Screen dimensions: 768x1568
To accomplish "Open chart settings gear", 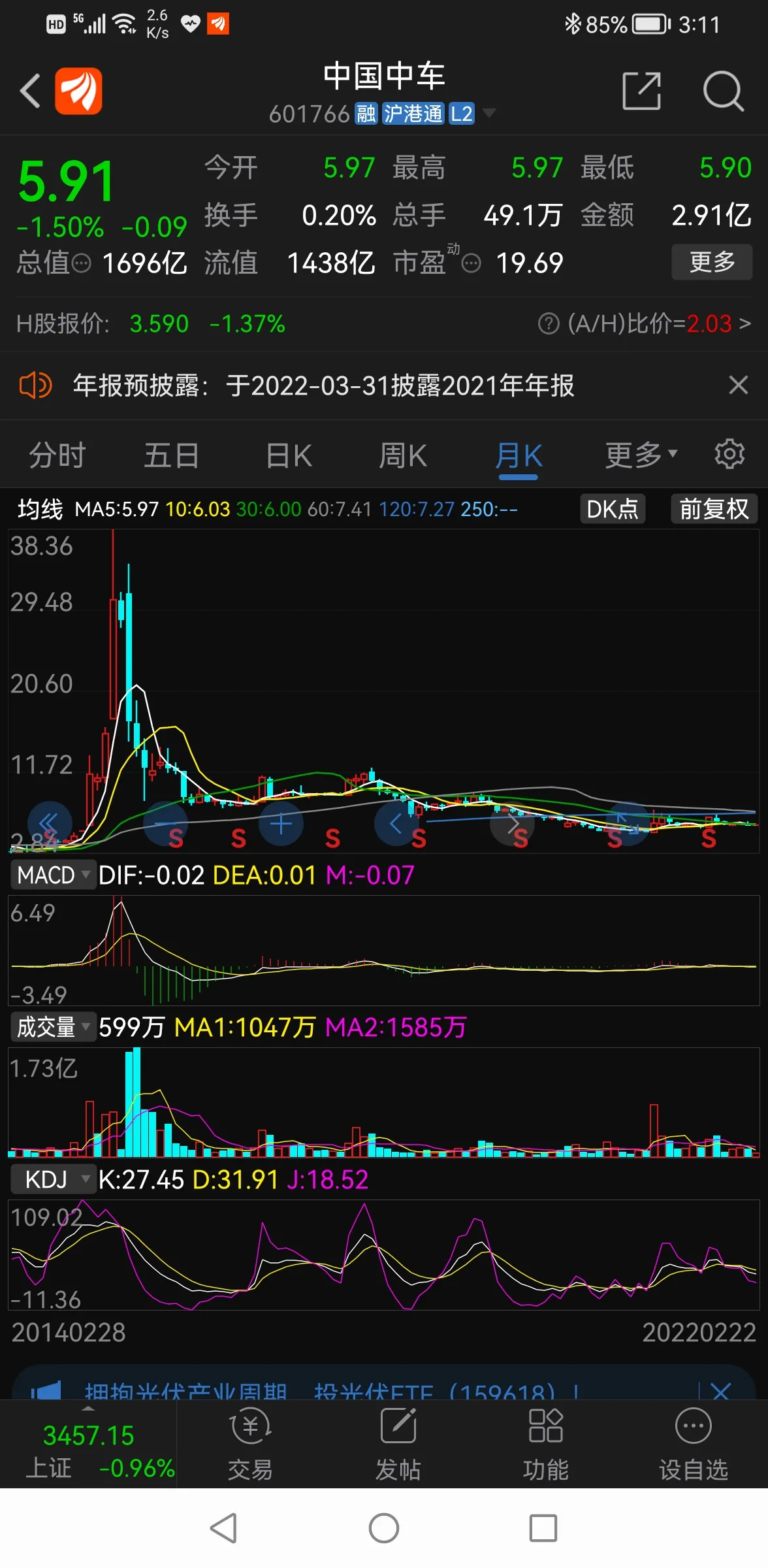I will (x=729, y=454).
